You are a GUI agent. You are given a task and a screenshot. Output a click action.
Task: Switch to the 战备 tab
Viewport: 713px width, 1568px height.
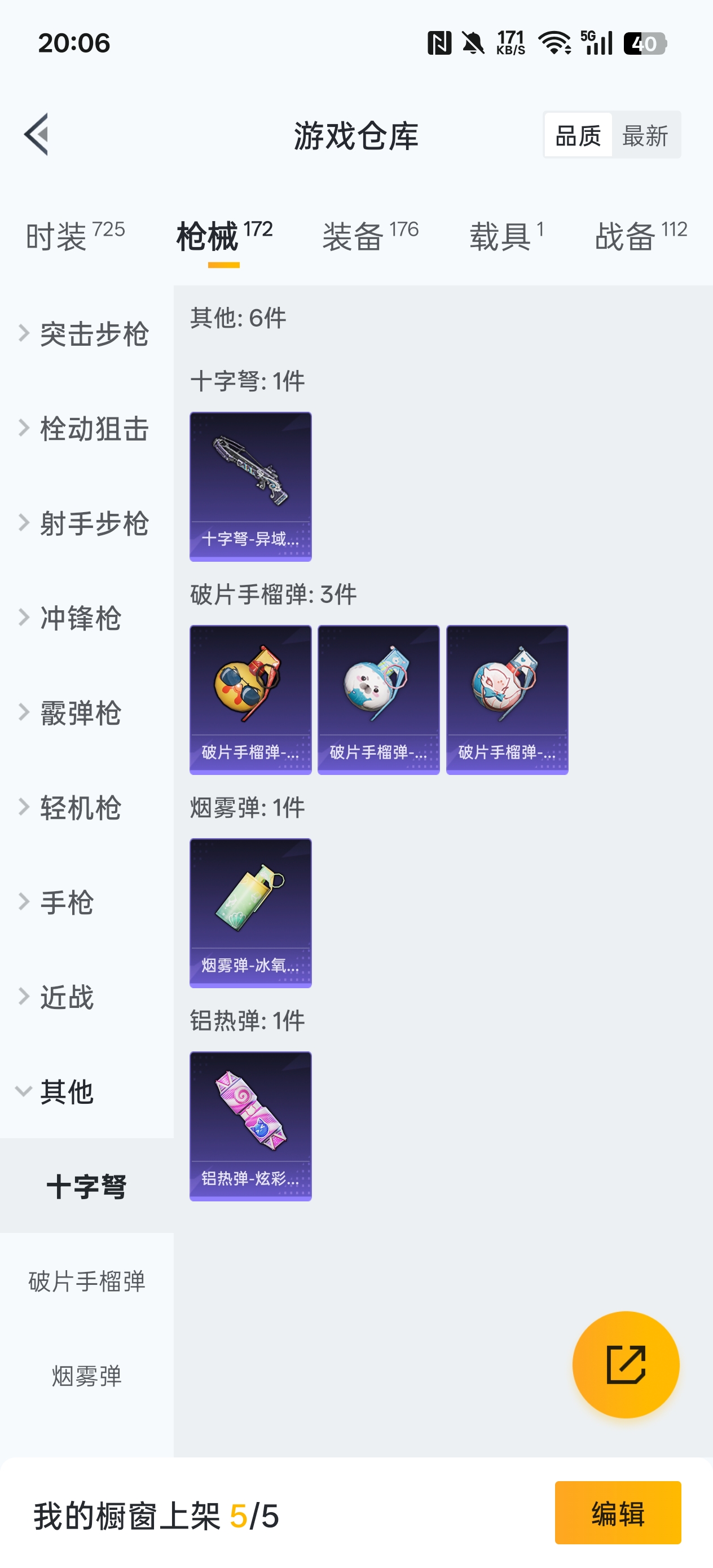641,236
